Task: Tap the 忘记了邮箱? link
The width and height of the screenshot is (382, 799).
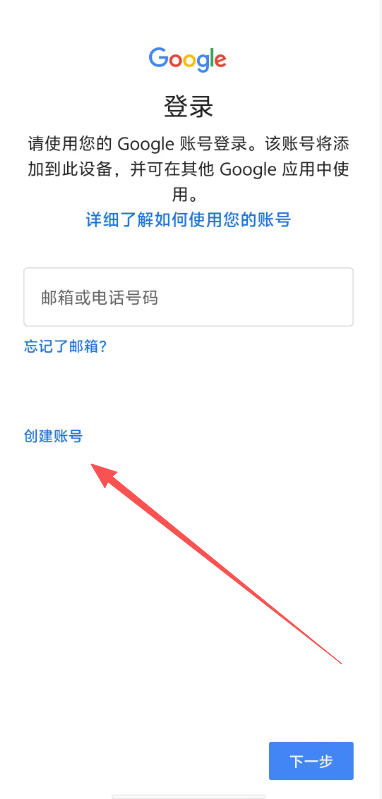Action: pos(65,347)
